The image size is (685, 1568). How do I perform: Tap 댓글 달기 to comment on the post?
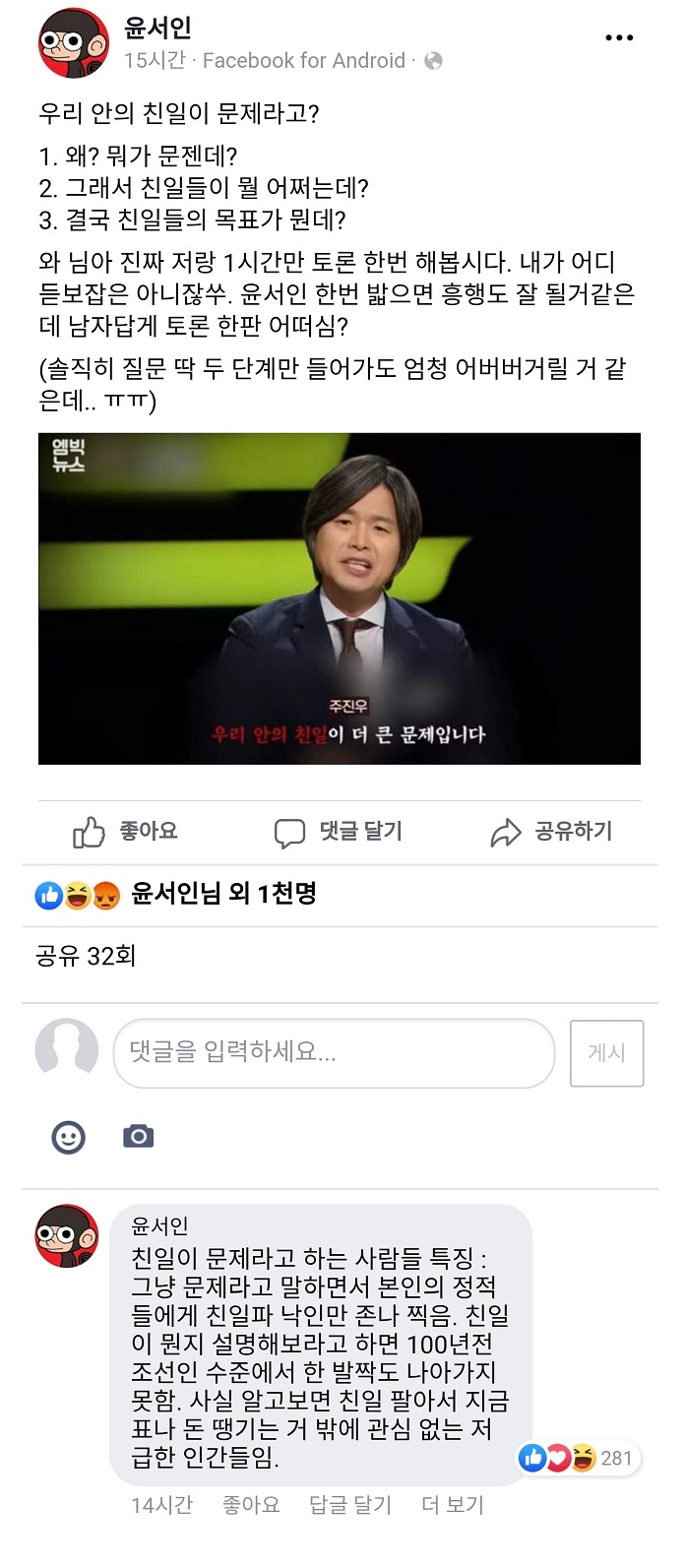coord(339,832)
